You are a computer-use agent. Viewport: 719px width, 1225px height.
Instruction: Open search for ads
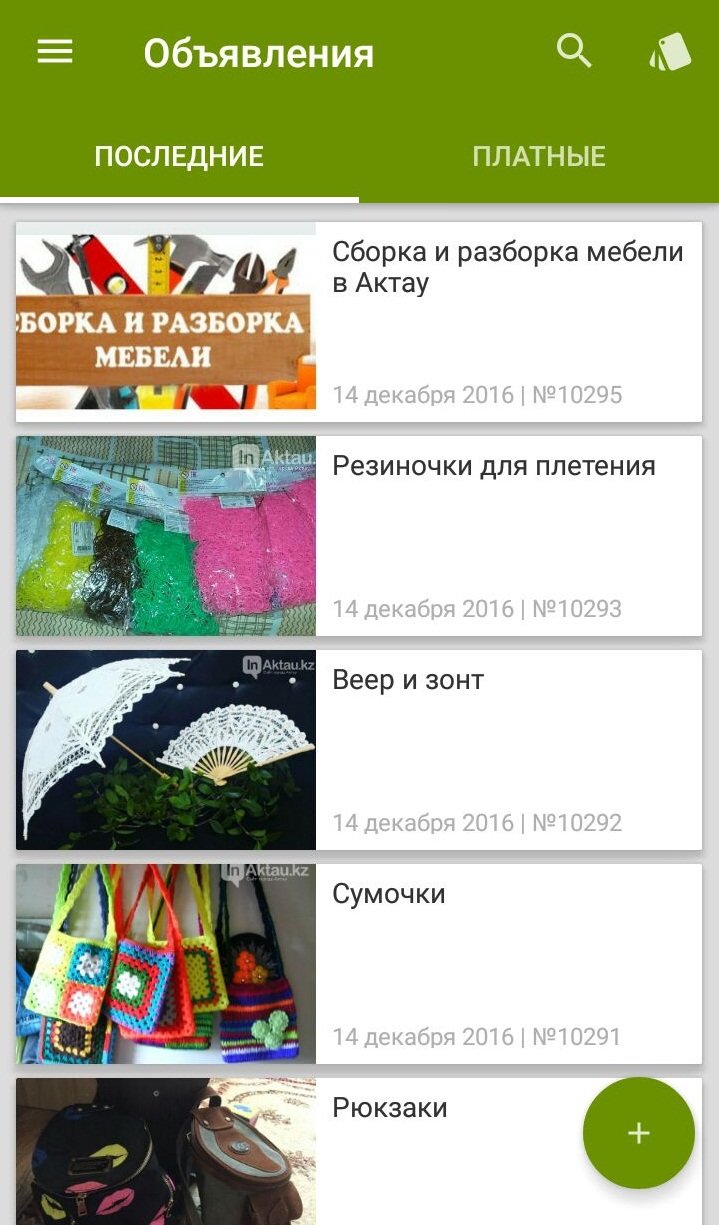tap(574, 50)
